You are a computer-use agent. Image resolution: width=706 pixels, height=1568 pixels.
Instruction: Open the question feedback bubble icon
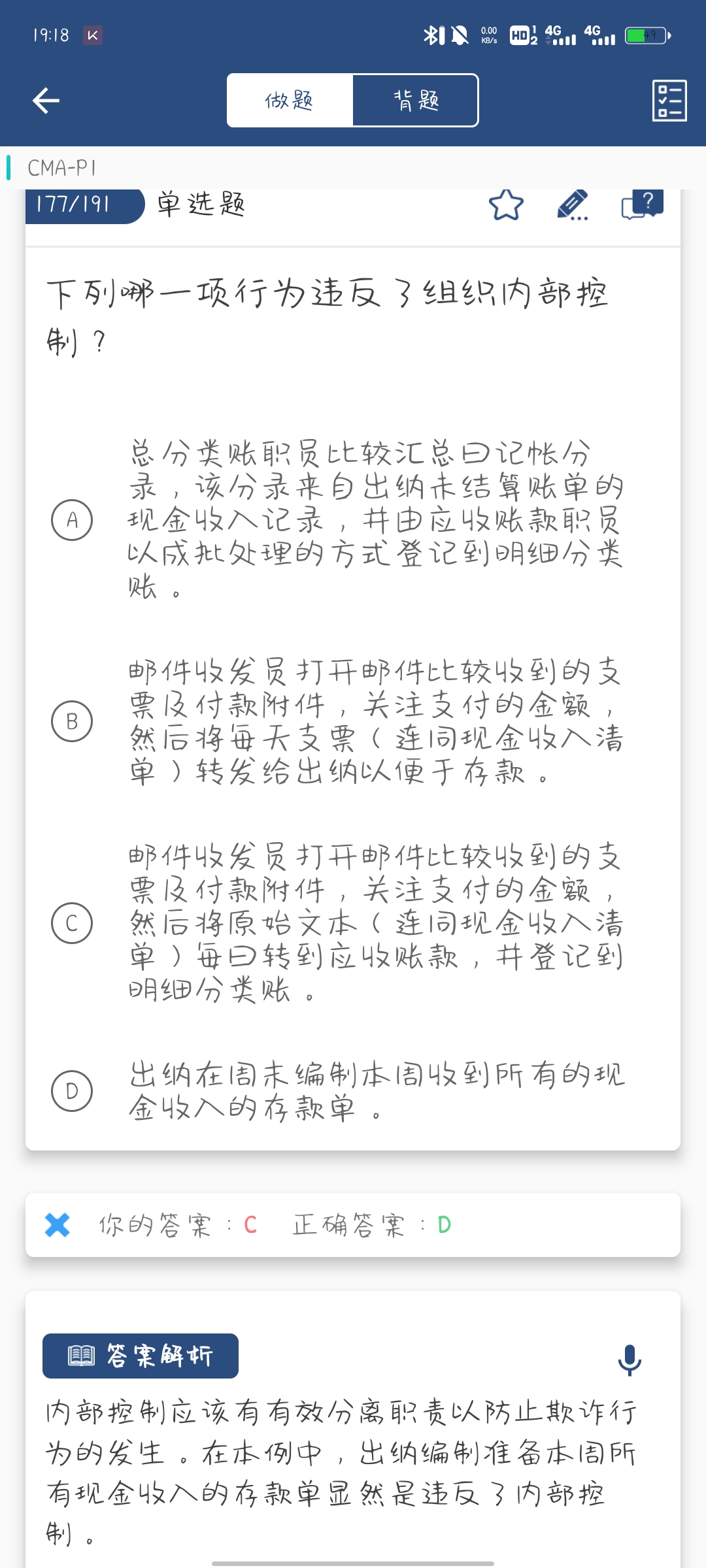coord(642,206)
